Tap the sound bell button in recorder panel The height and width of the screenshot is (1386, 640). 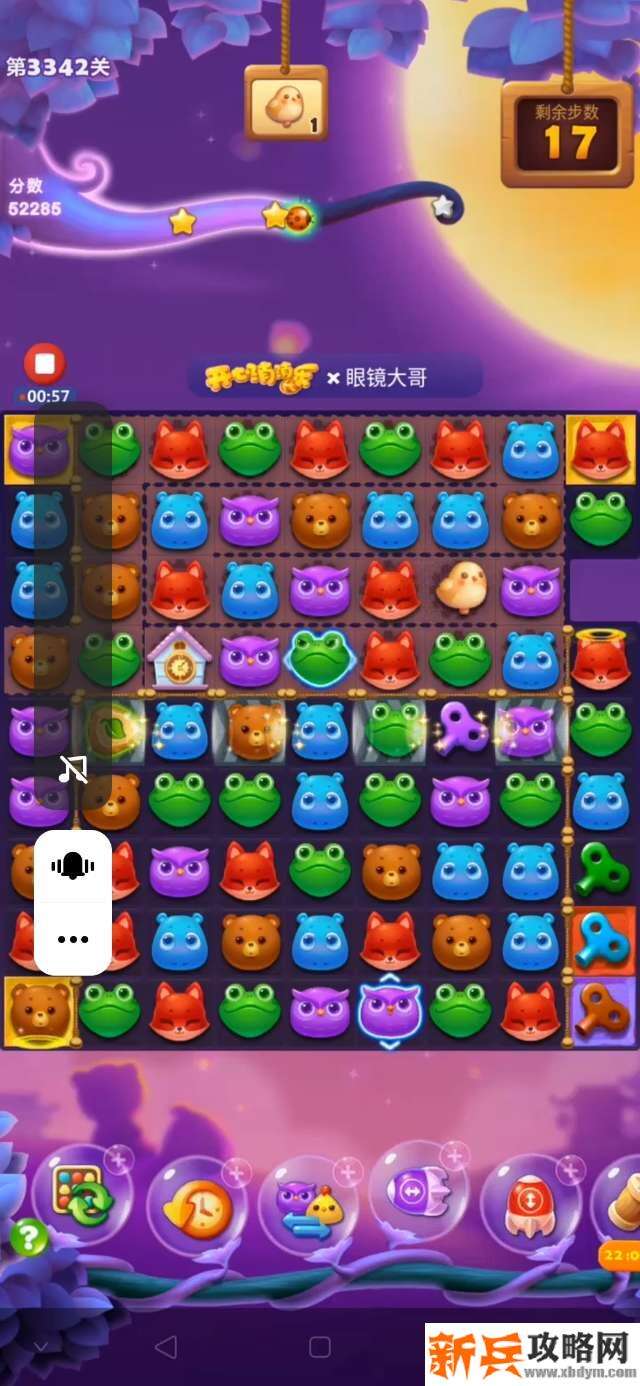73,866
